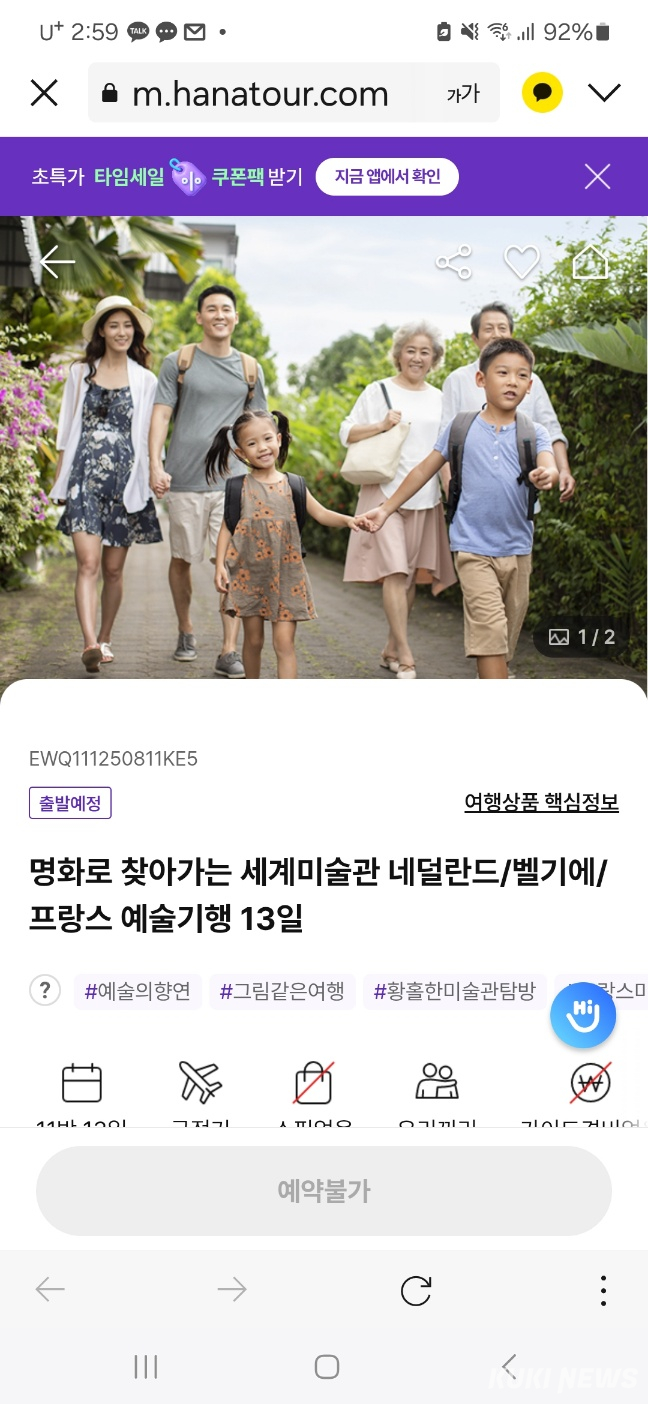Add this tour to favorites with the heart
648x1404 pixels.
521,263
